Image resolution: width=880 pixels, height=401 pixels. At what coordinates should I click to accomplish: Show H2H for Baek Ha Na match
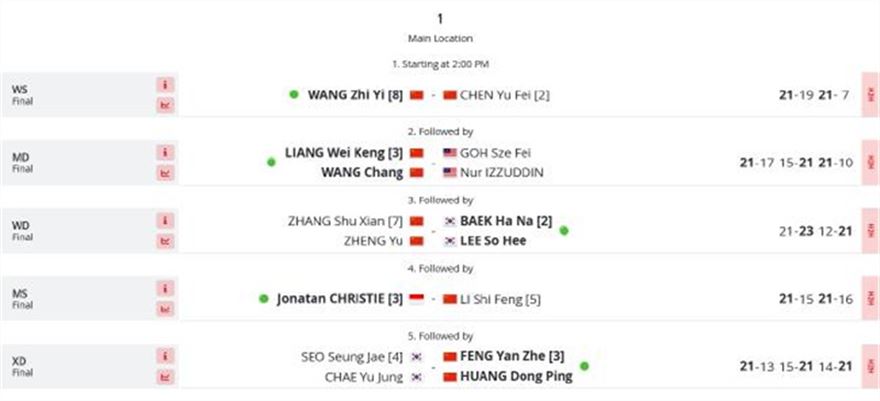tap(869, 231)
